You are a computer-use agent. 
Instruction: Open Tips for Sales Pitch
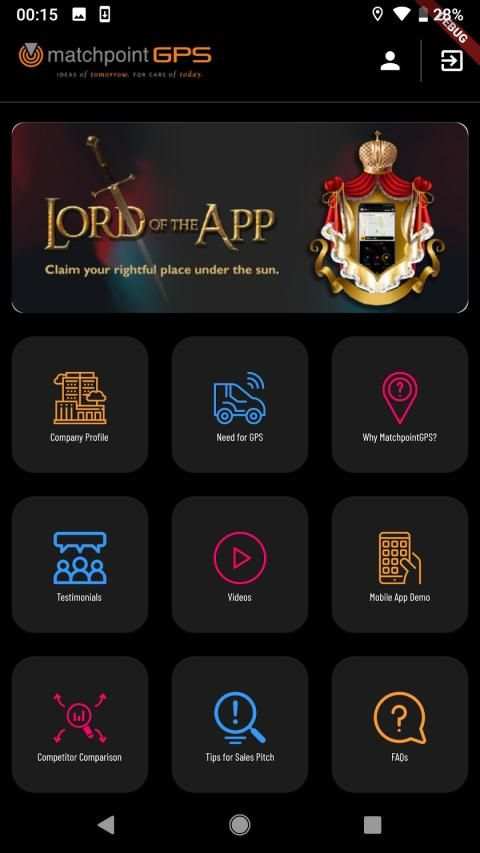click(240, 724)
